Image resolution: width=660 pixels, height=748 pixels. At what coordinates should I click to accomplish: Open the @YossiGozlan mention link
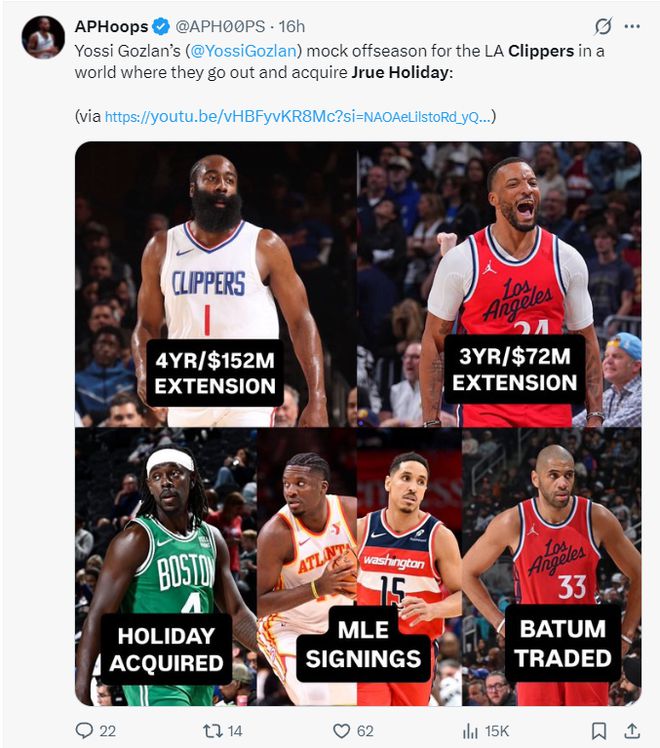[246, 50]
